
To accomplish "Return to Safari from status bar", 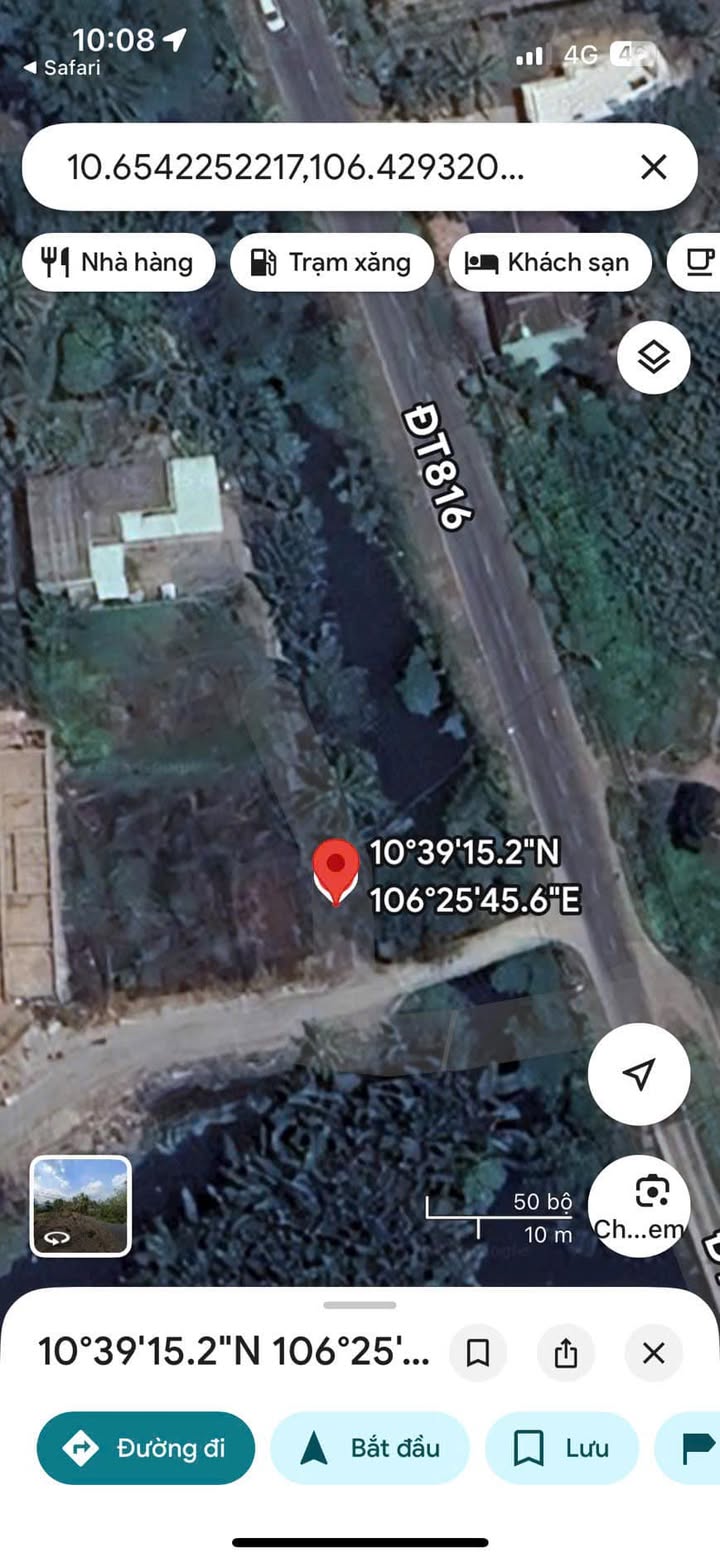I will pos(62,68).
